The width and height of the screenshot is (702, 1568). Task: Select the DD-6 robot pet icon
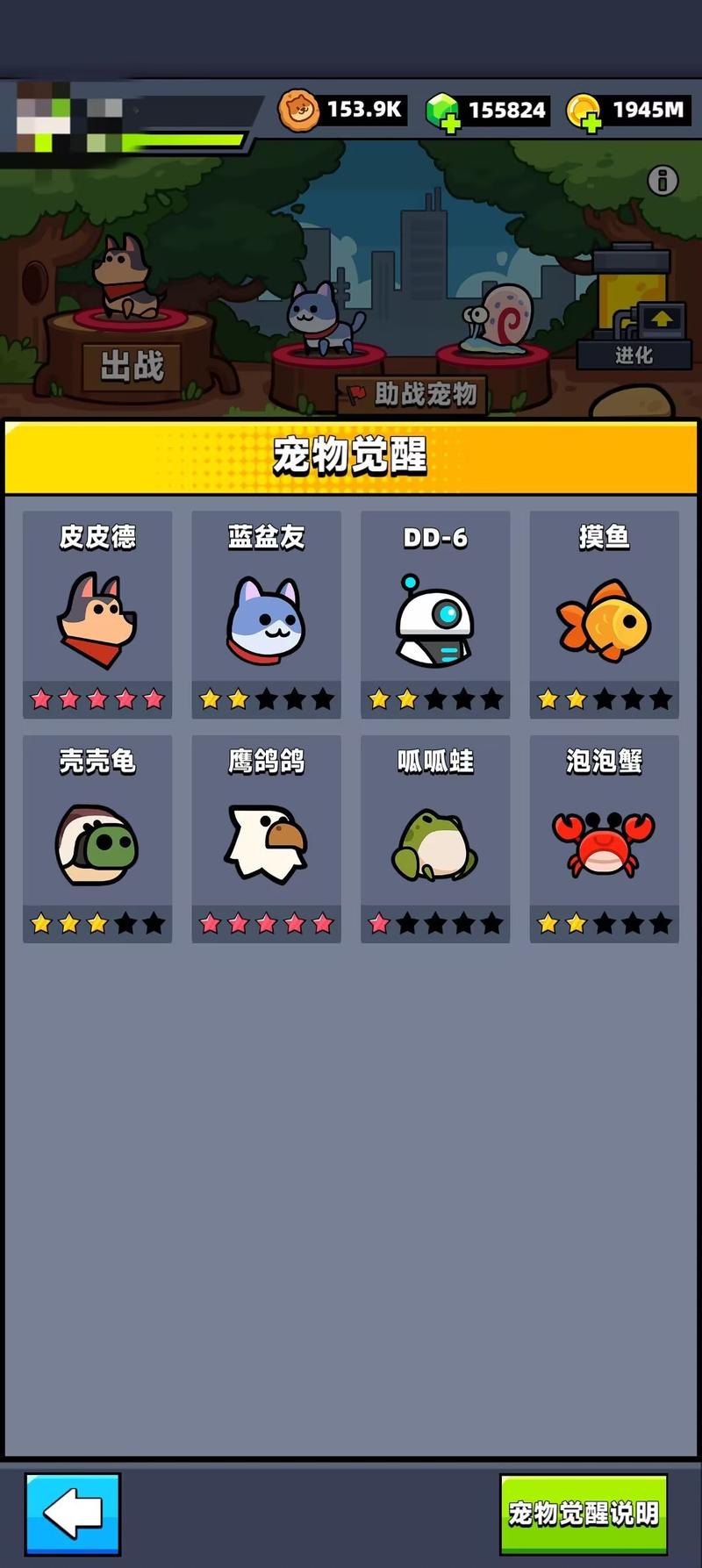434,625
